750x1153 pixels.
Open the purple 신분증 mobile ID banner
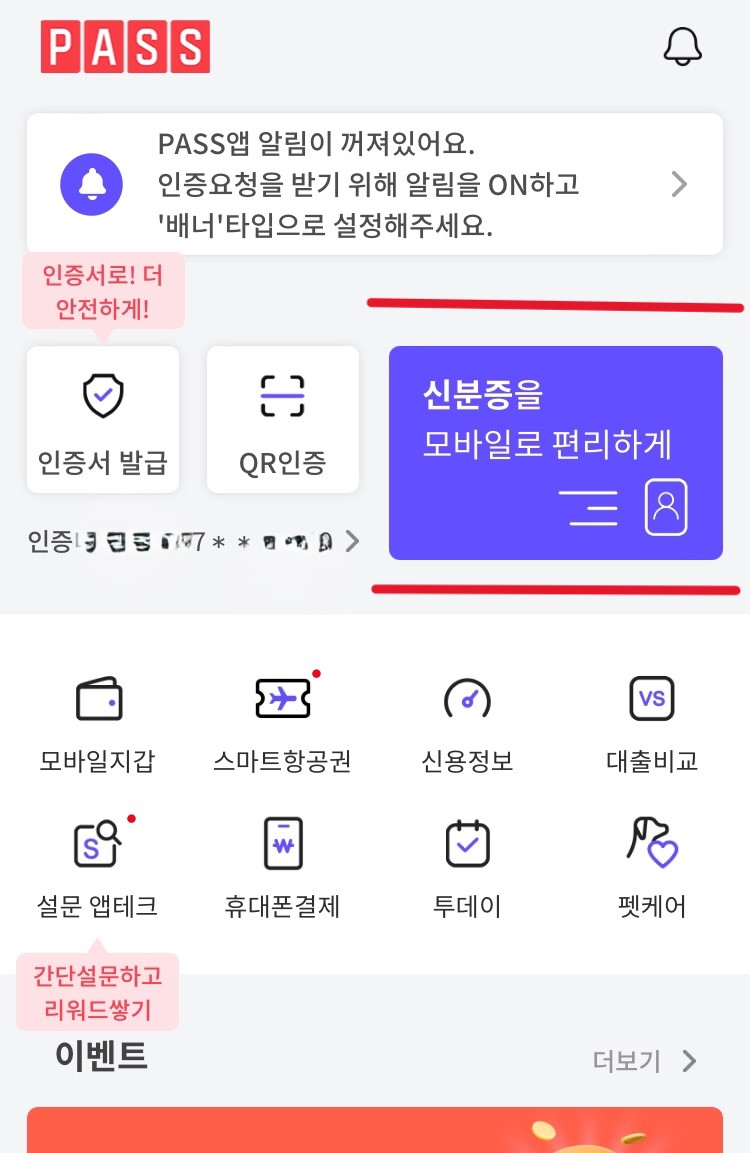[555, 453]
